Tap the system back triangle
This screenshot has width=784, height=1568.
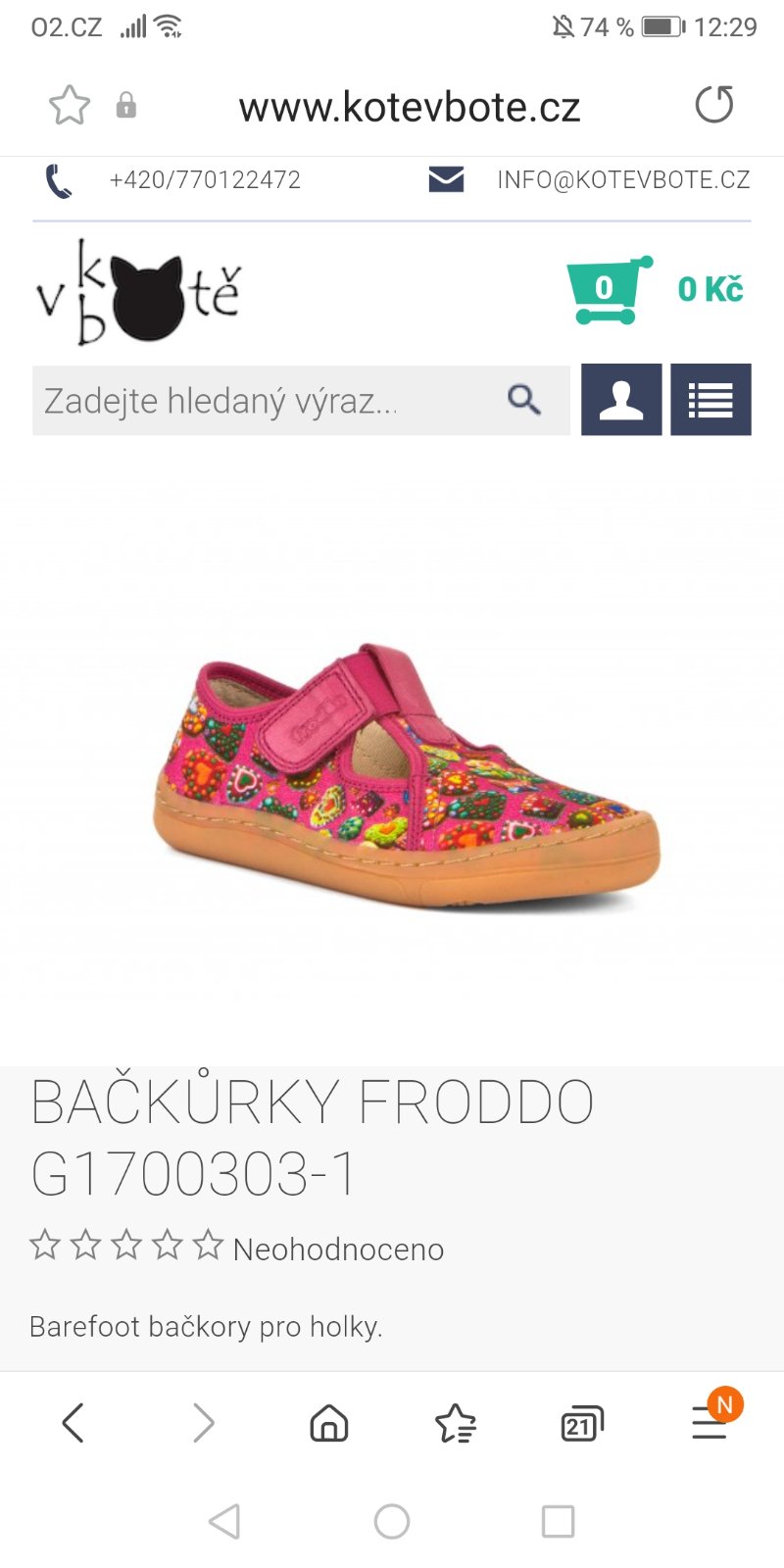224,1522
